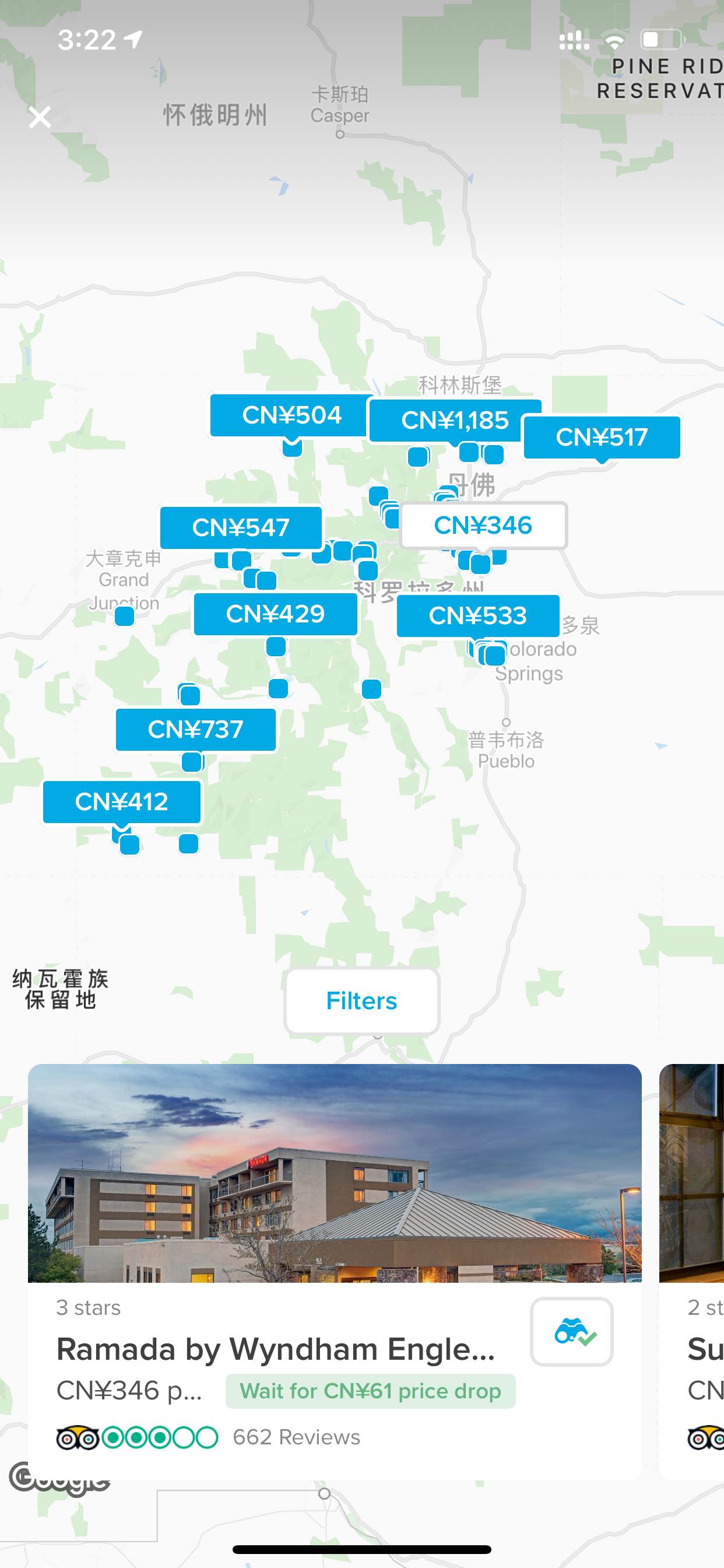Select the CN¥412 price pin
Image resolution: width=724 pixels, height=1568 pixels.
tap(122, 801)
